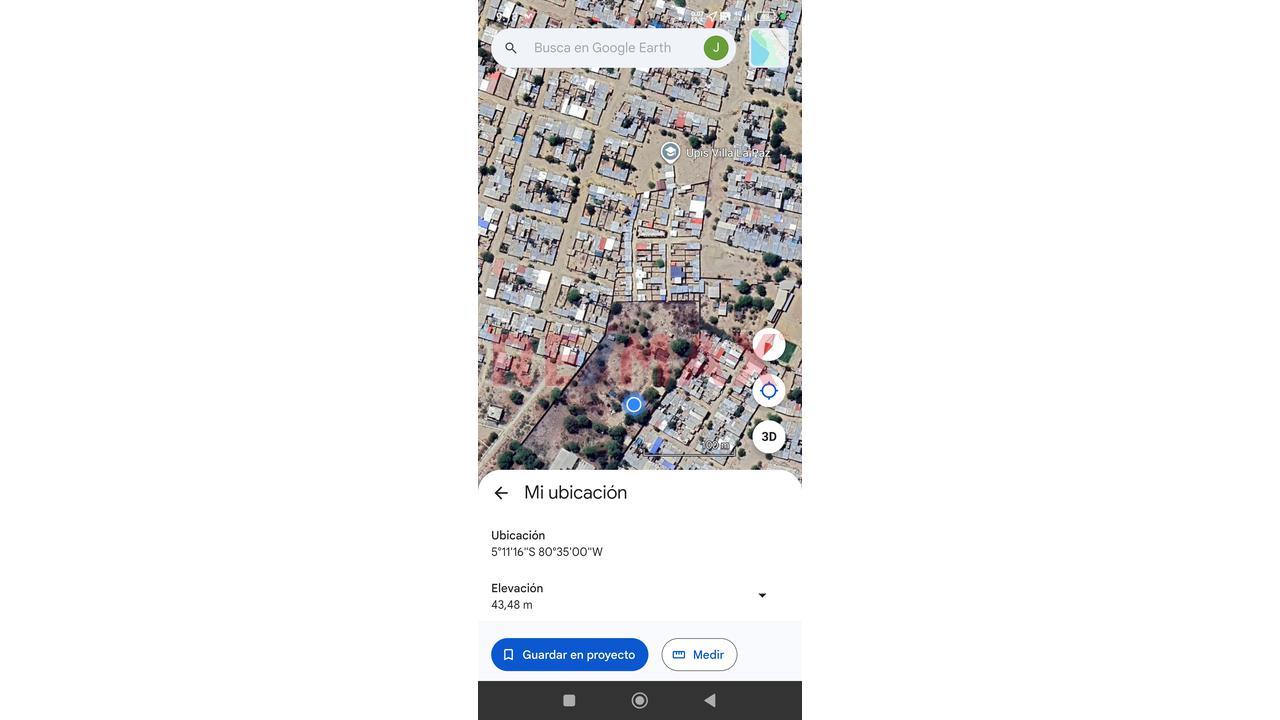Open the map layers thumbnail

[769, 48]
